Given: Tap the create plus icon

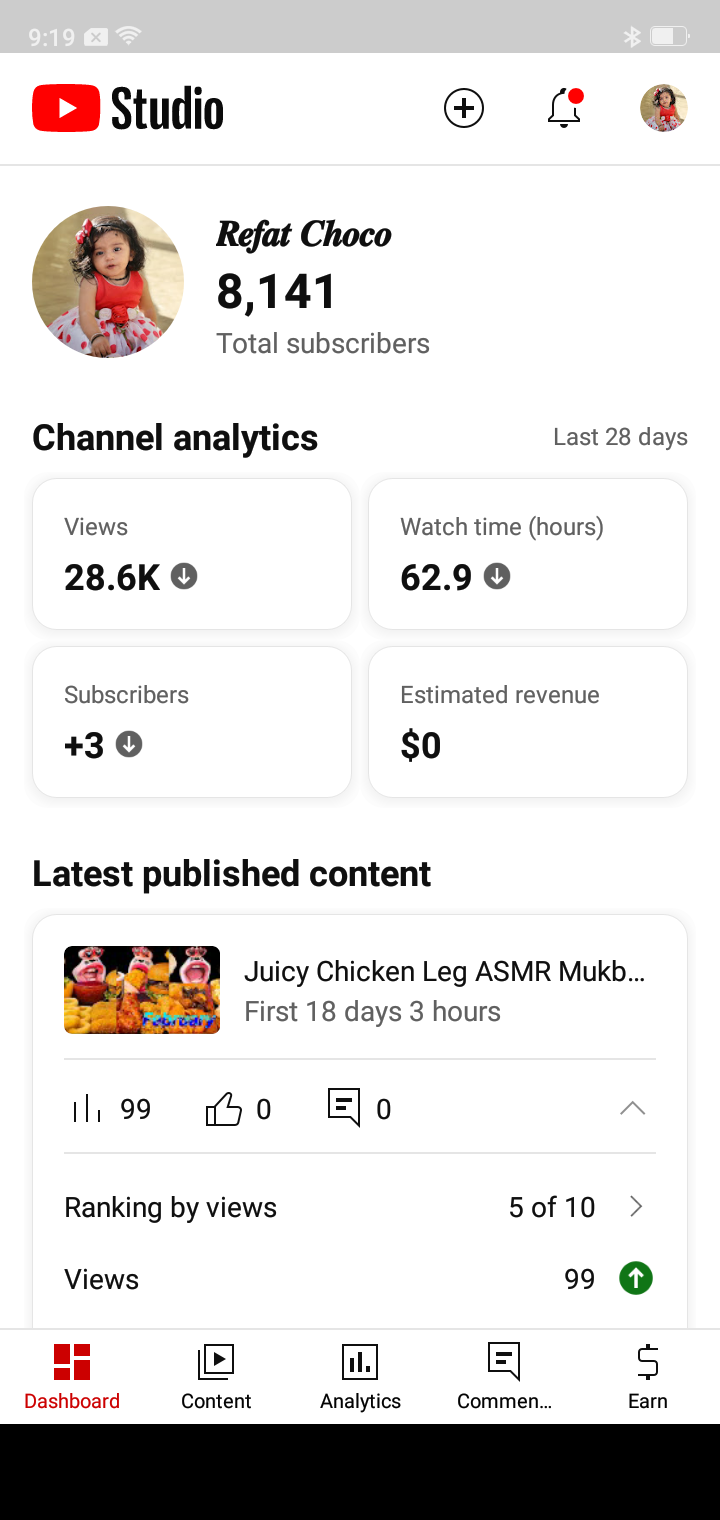Looking at the screenshot, I should pyautogui.click(x=464, y=108).
